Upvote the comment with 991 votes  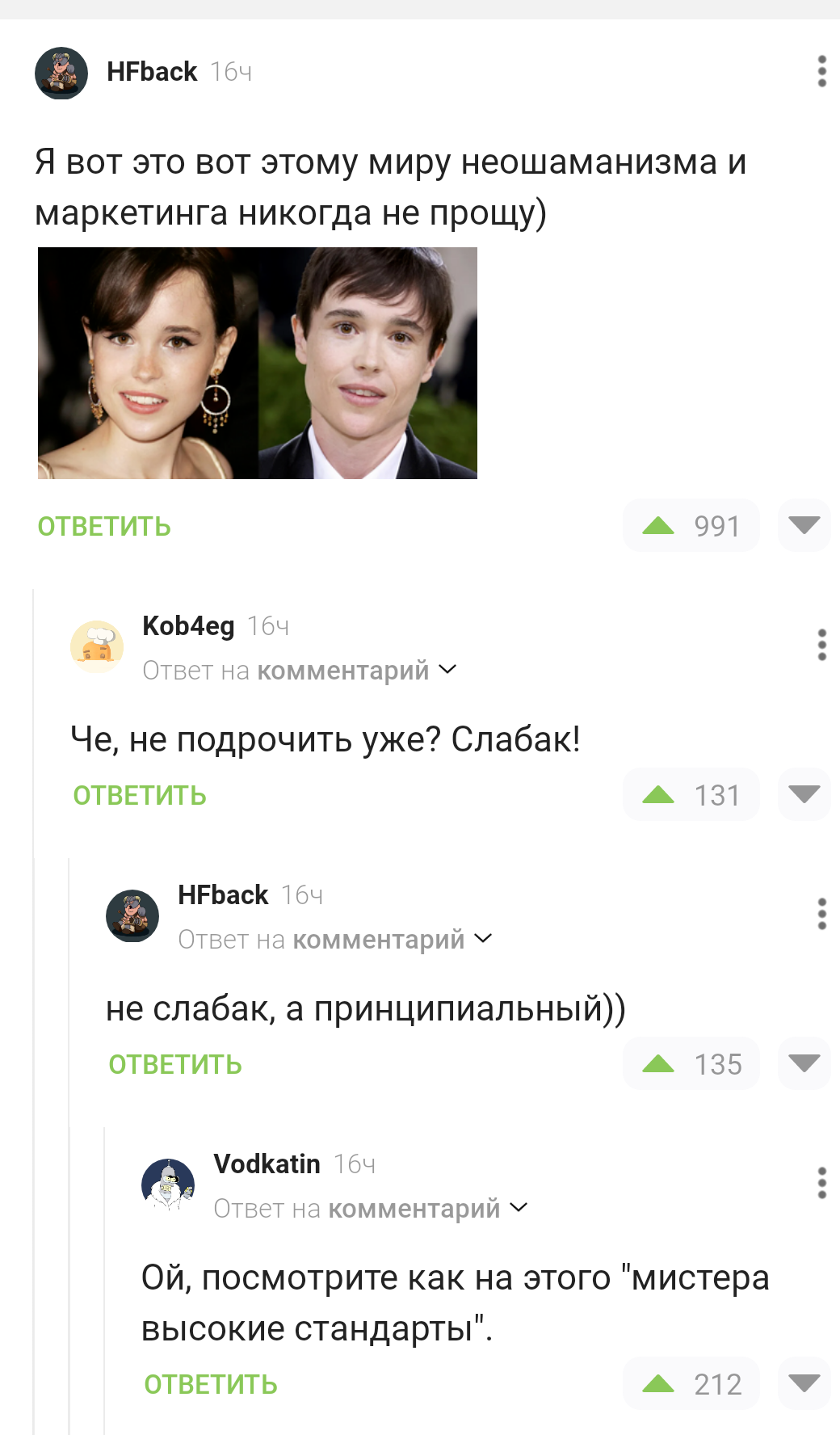tap(658, 526)
